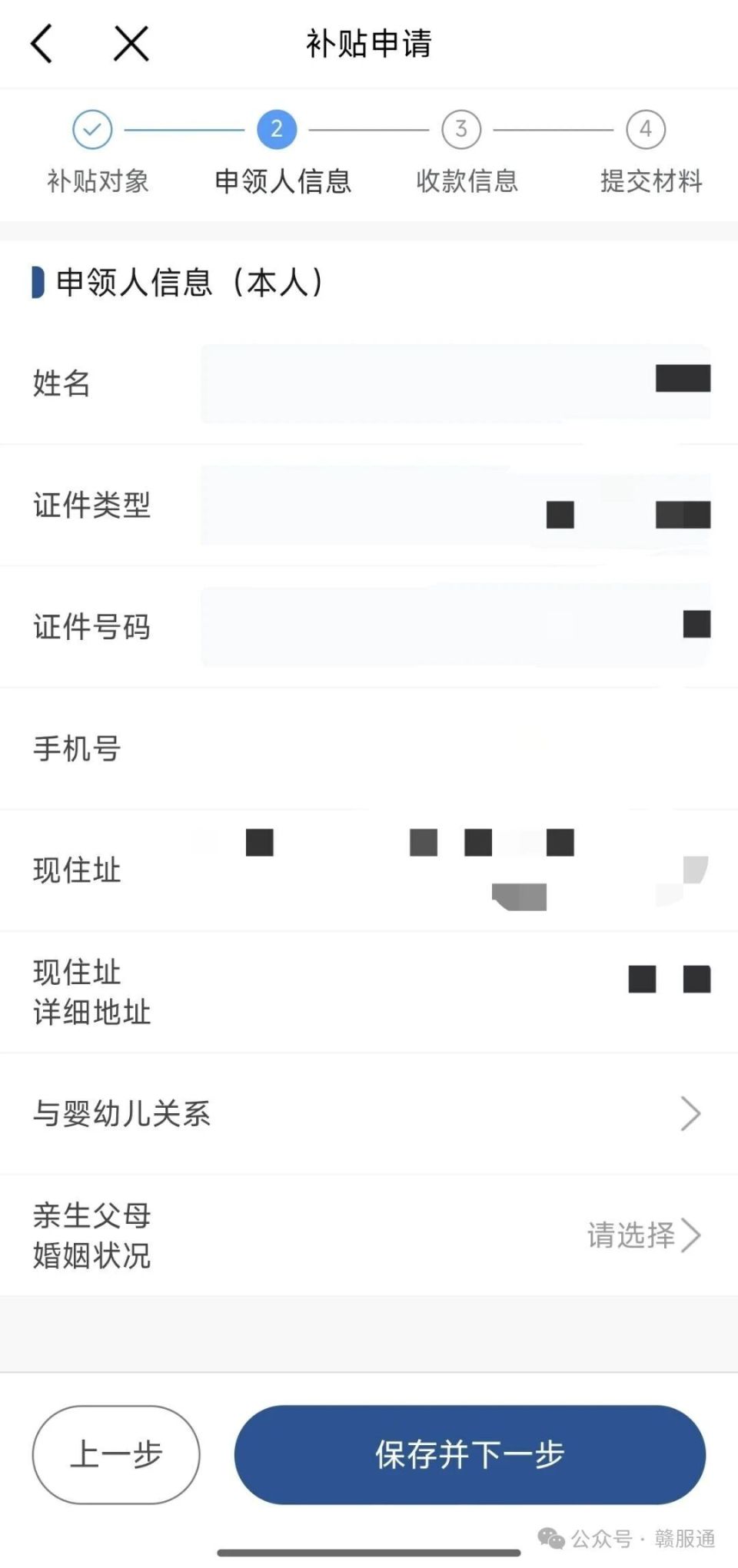Tap the blue section marker beside 申领人信息（本人）

point(37,283)
